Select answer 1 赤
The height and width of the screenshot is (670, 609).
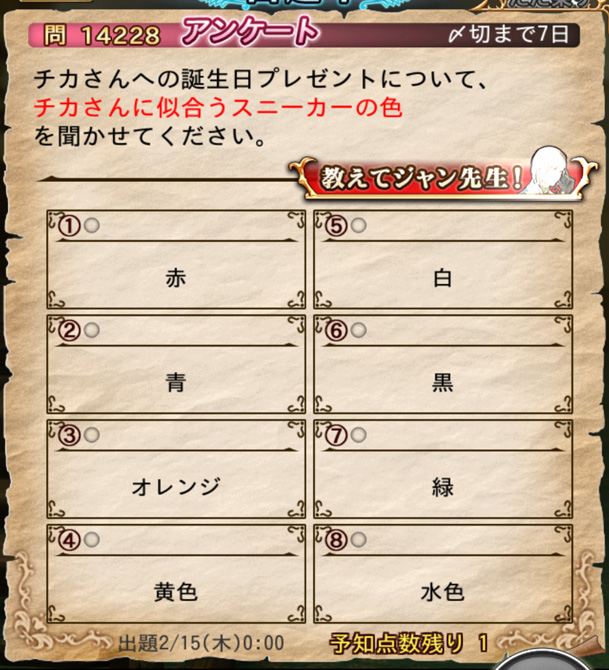point(176,262)
